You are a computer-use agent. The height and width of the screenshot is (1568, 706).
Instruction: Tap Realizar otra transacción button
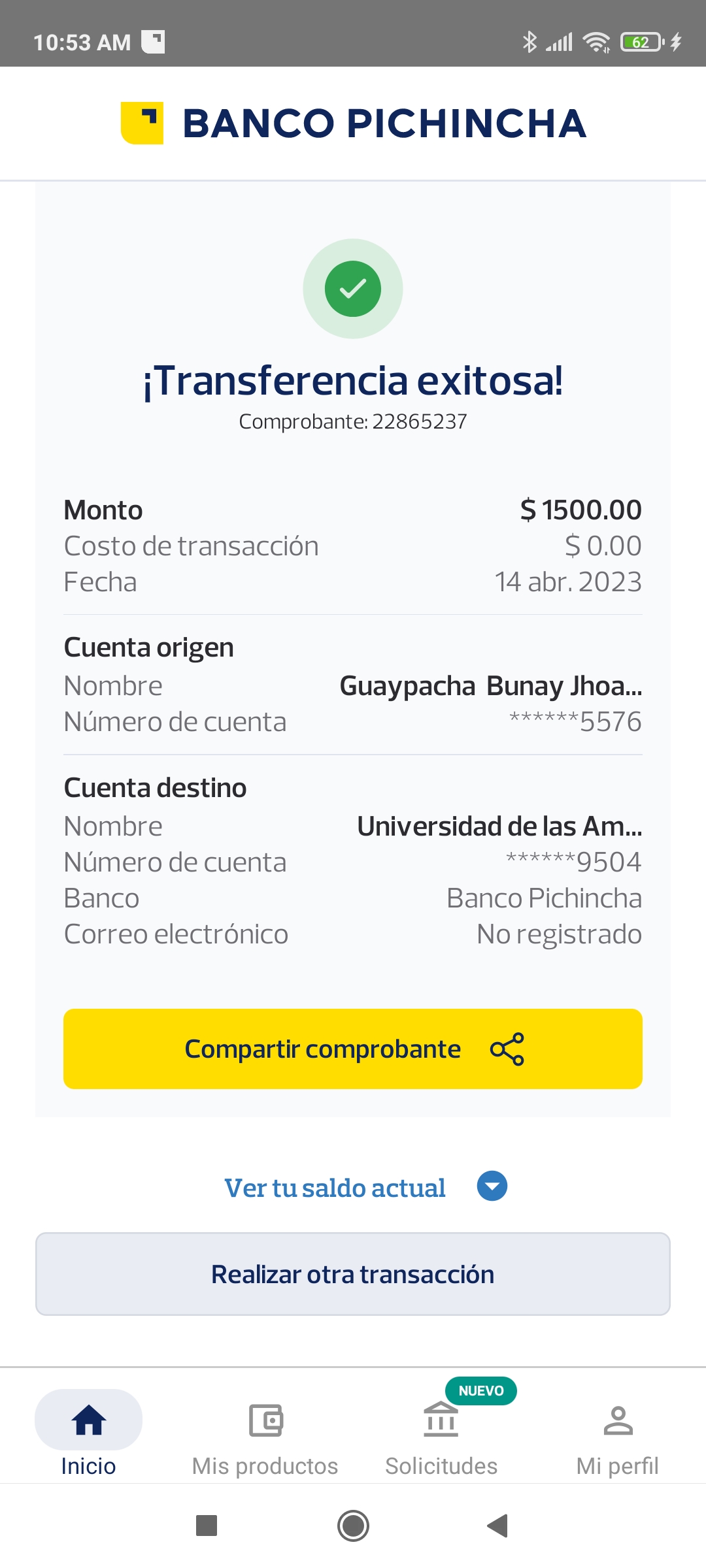coord(353,1274)
